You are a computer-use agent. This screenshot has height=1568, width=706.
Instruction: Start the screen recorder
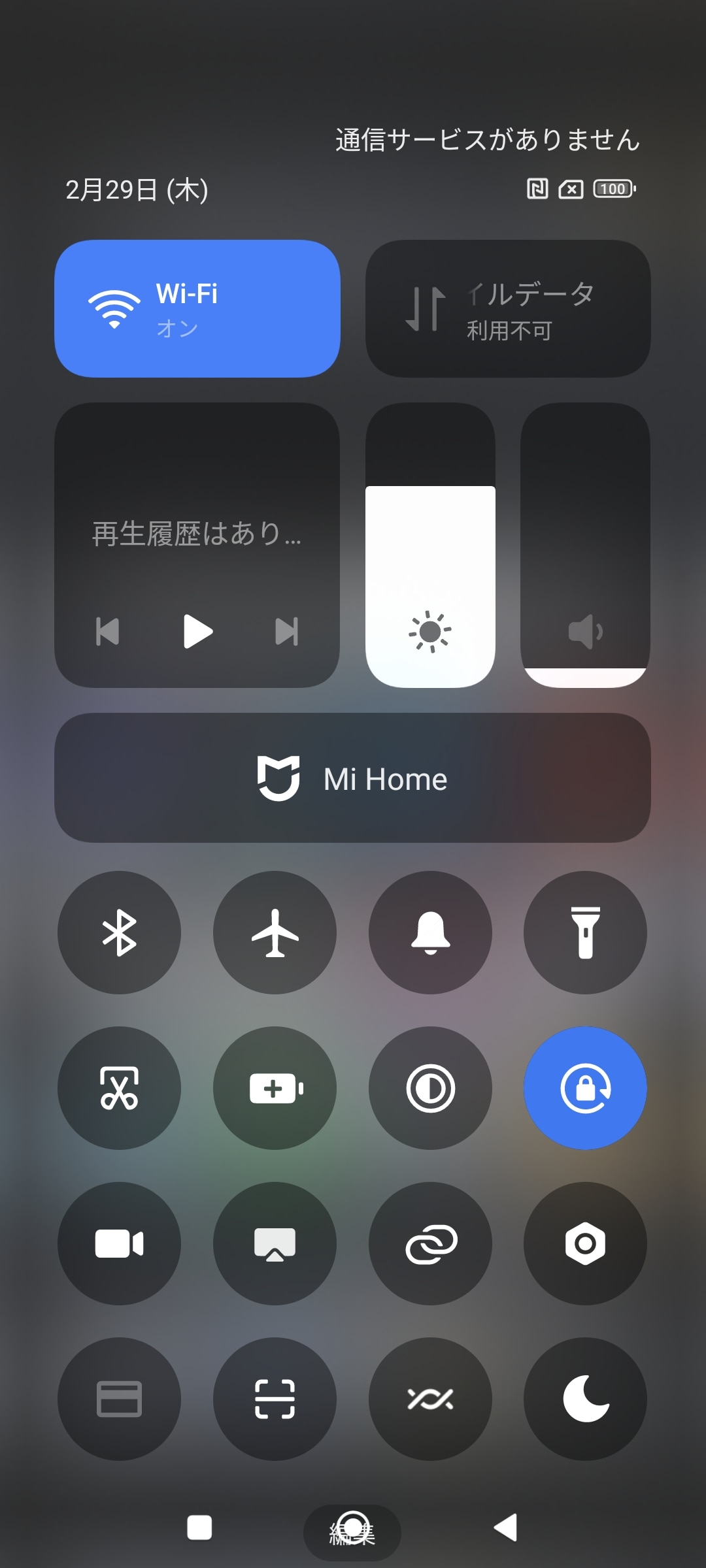pyautogui.click(x=119, y=1243)
